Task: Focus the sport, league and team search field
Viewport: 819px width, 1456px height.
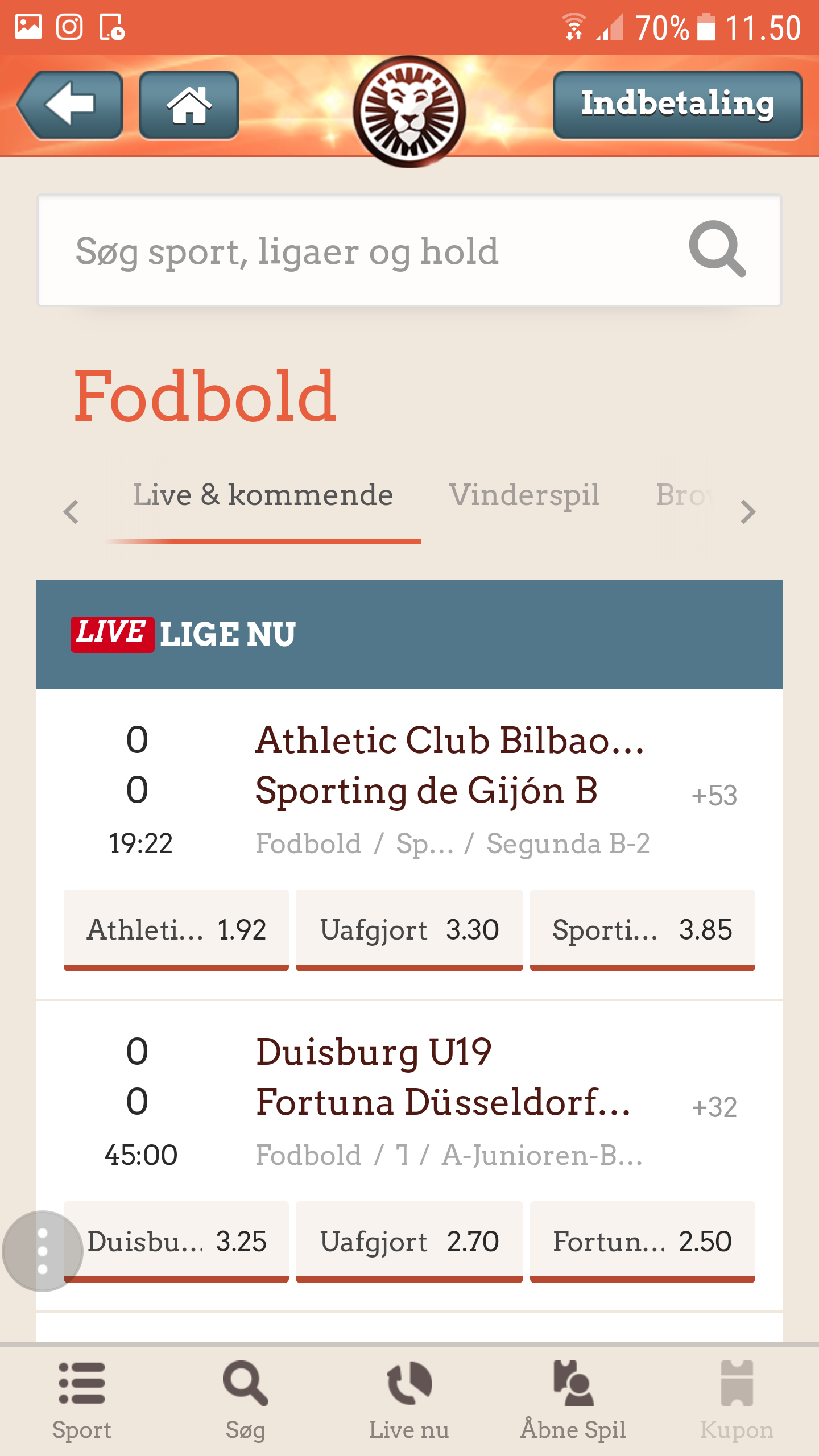Action: pos(409,251)
